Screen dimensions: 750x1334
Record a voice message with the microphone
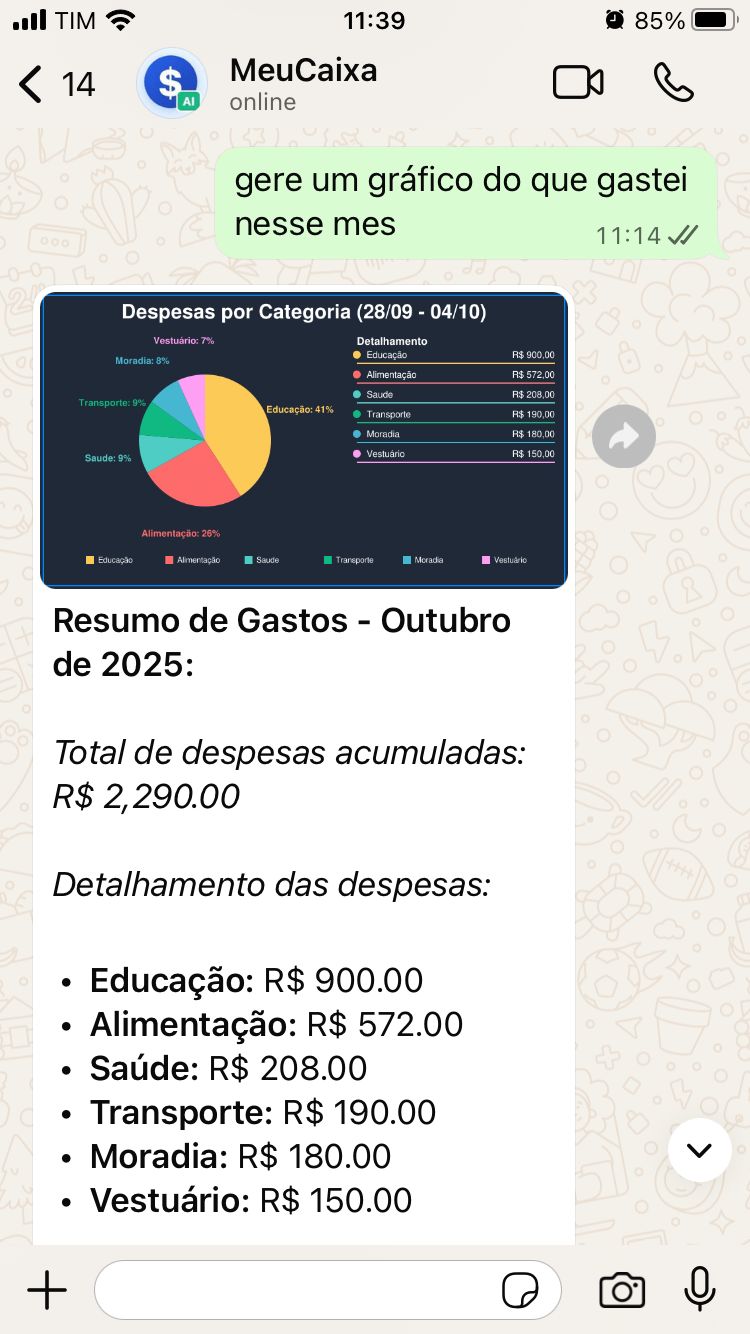(698, 1289)
